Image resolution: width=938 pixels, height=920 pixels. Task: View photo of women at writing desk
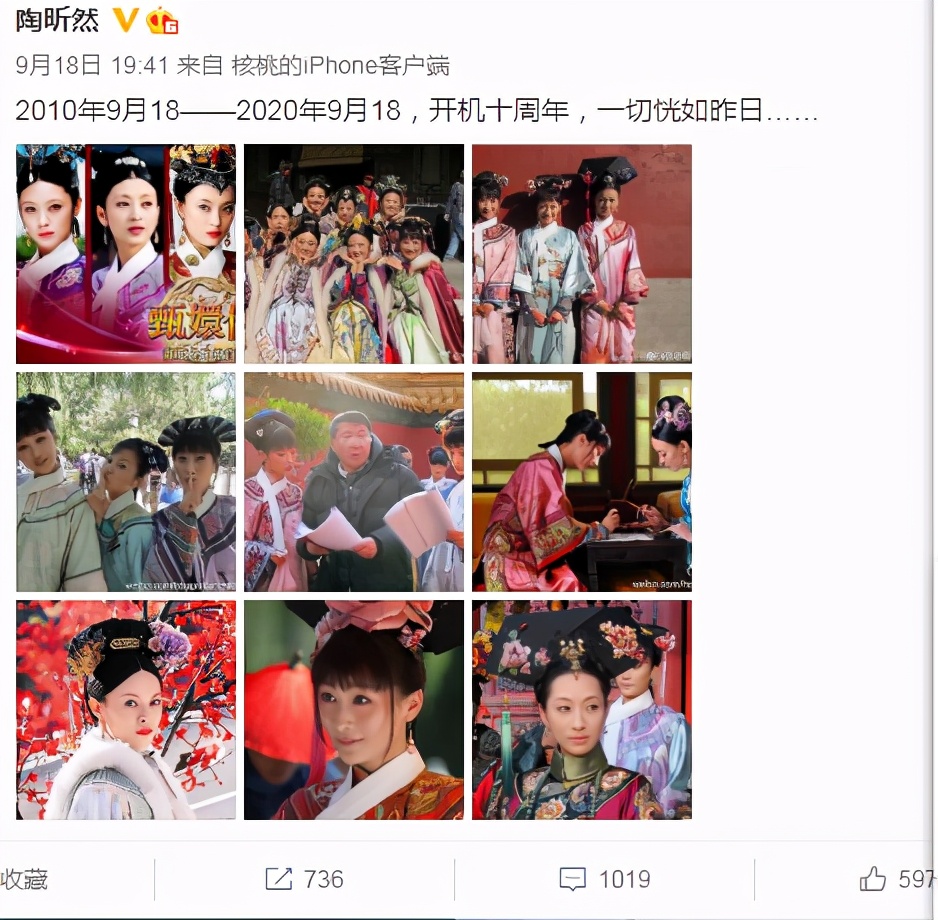pos(582,482)
